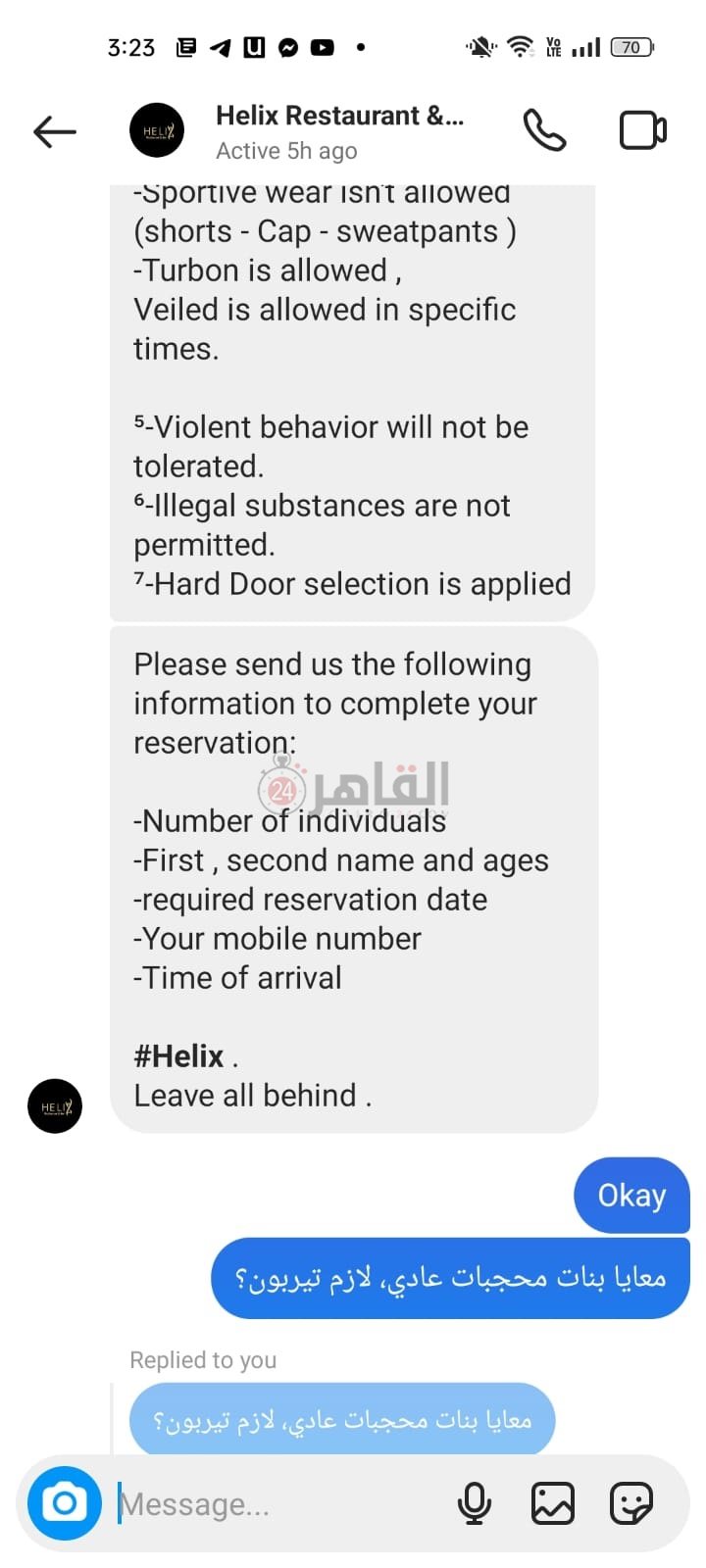Select the reservation information message bubble
This screenshot has width=706, height=1568.
click(353, 882)
